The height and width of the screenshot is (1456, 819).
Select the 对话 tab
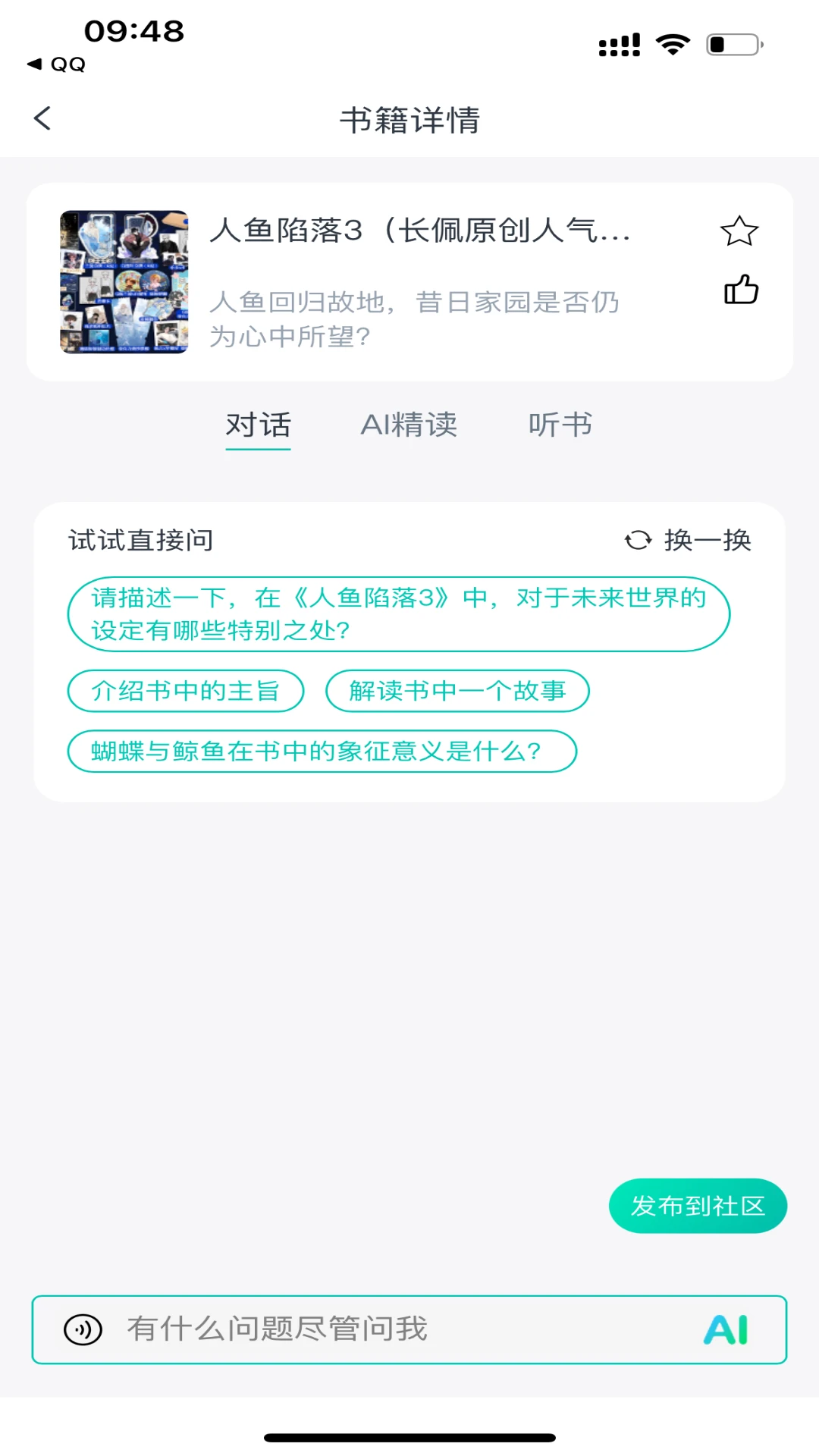click(258, 425)
